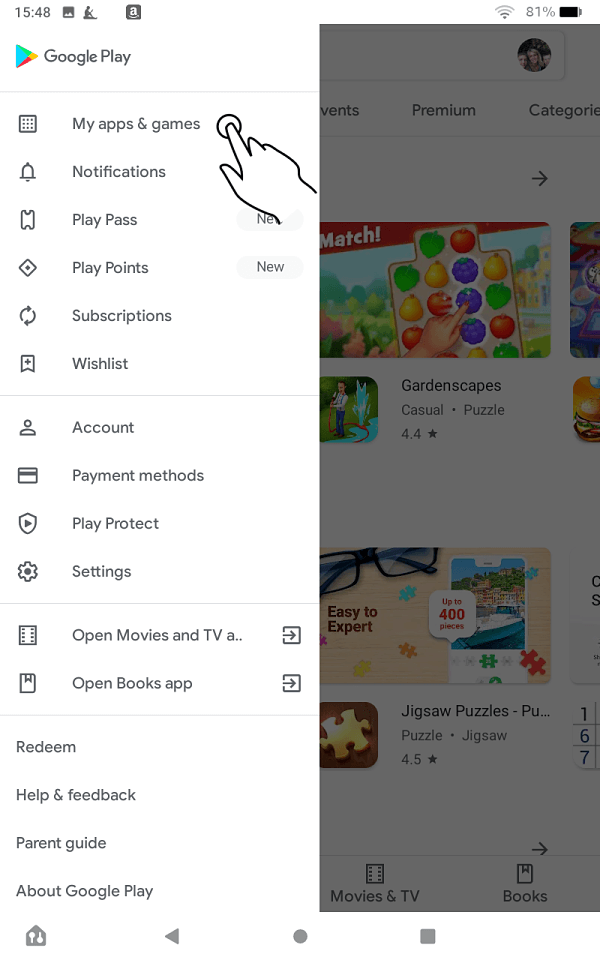
Task: Open My apps & games
Action: [x=159, y=124]
